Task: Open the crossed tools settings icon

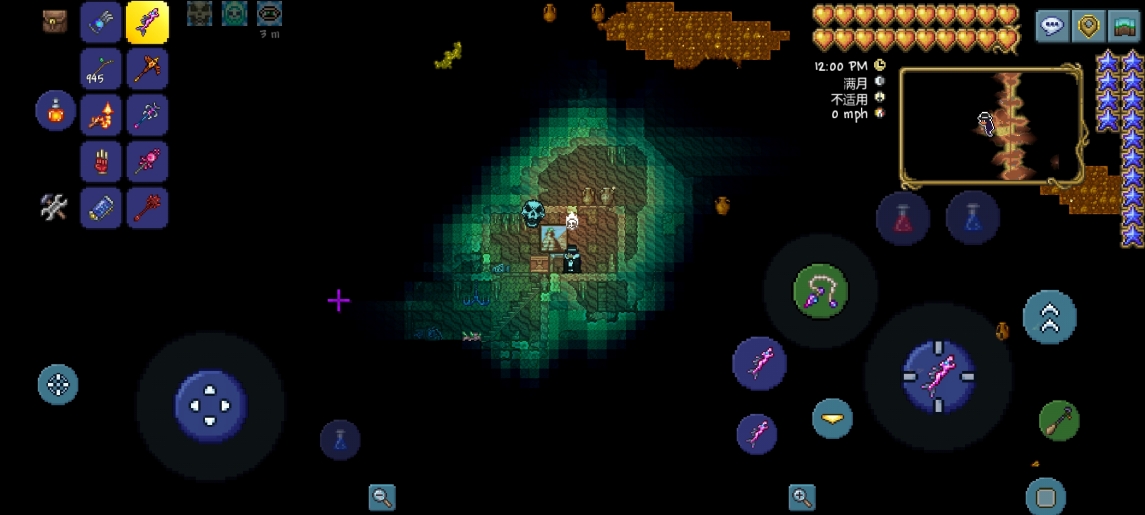Action: coord(54,207)
